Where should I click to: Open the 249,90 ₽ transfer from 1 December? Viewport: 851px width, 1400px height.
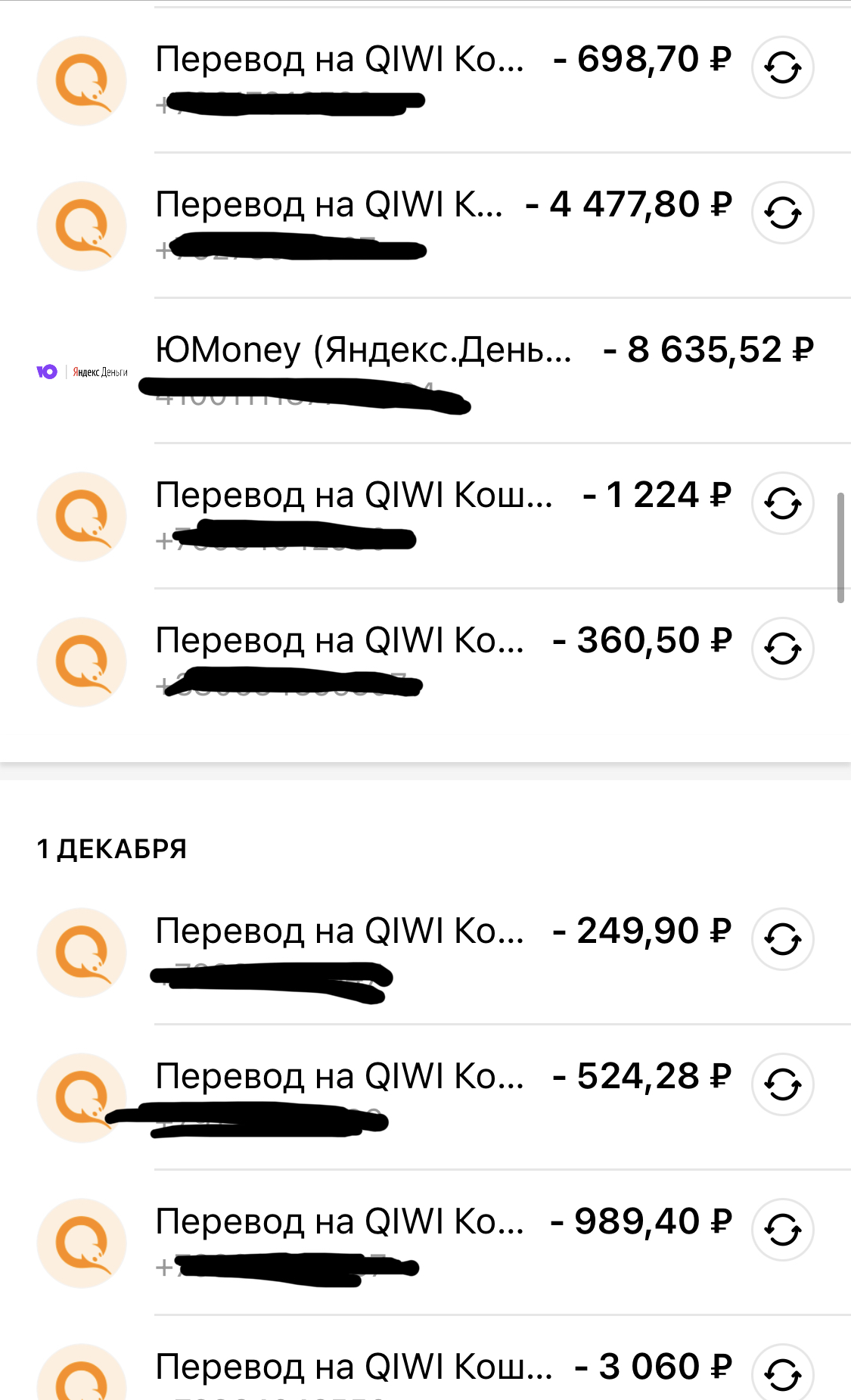pos(340,932)
